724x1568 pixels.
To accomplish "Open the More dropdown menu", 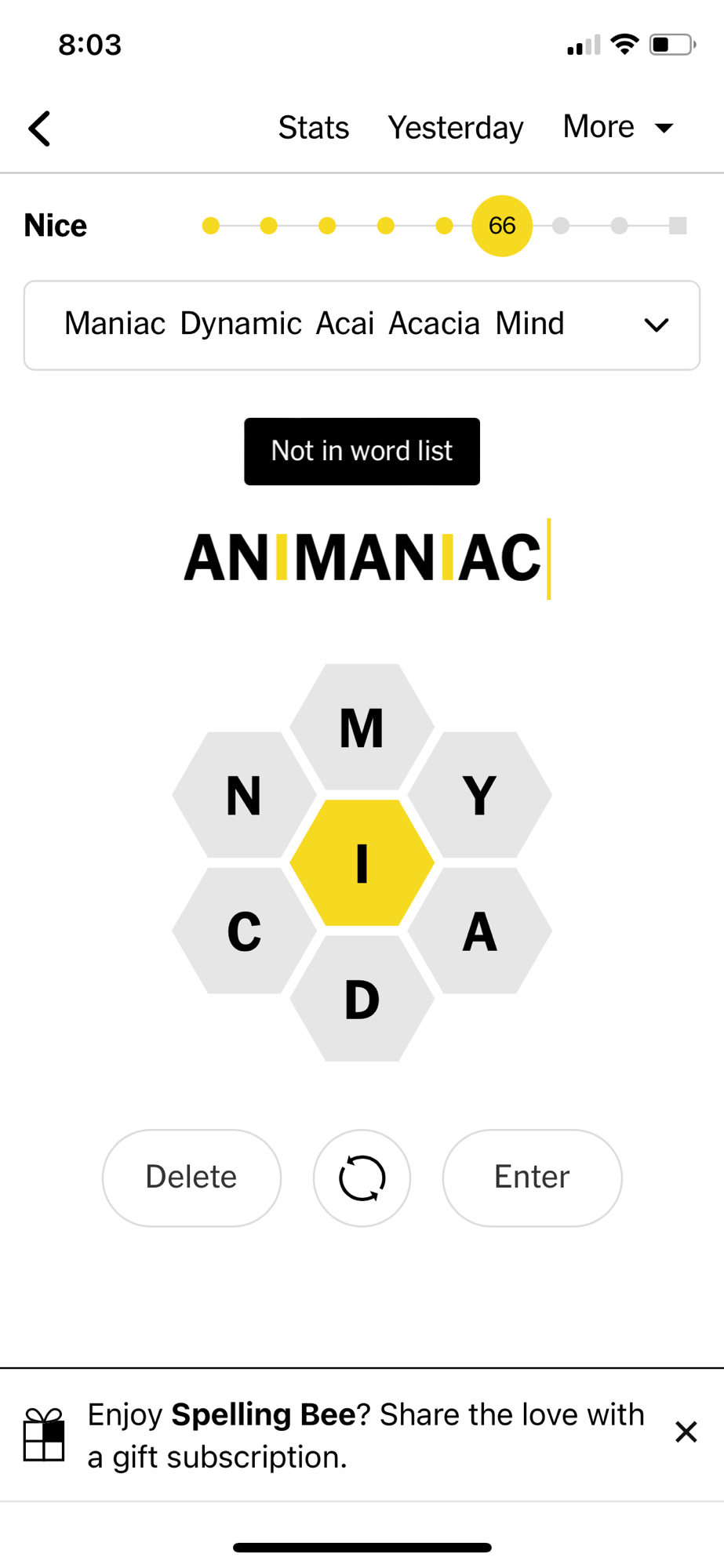I will click(x=618, y=127).
